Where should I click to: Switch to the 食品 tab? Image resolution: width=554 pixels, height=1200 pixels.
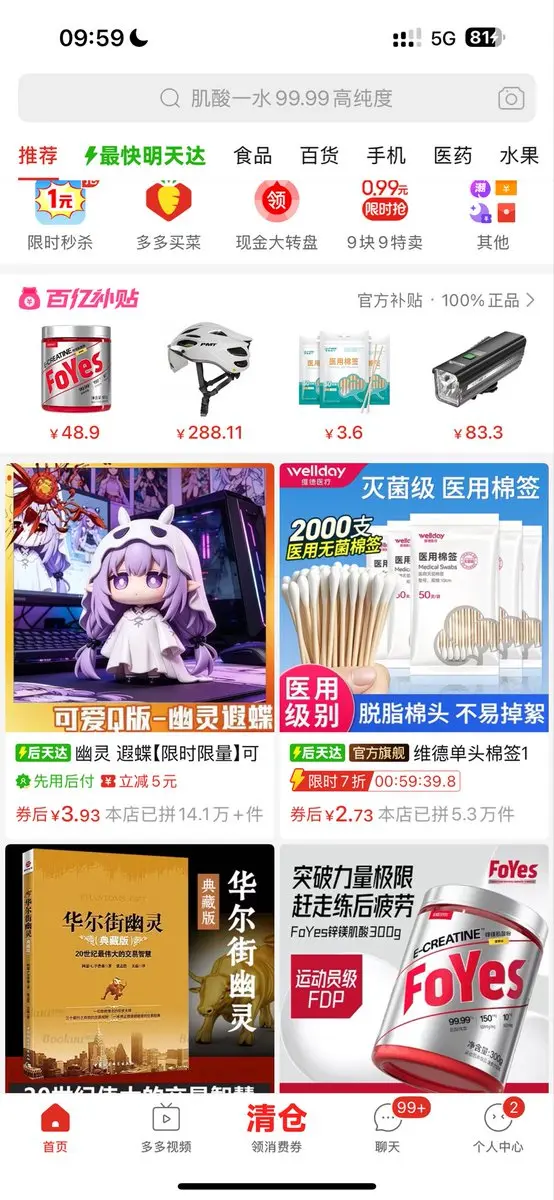[253, 156]
